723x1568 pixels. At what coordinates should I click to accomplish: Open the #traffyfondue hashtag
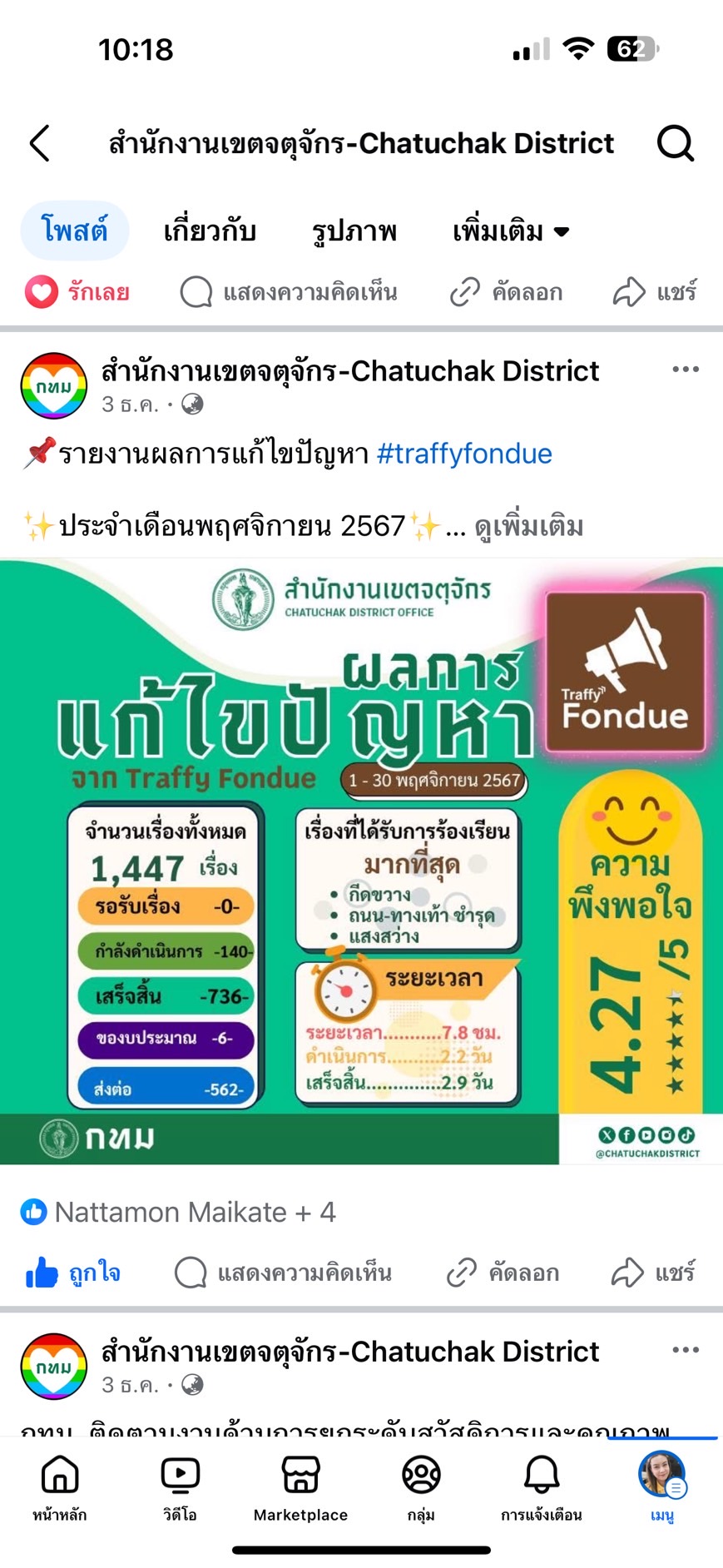464,454
